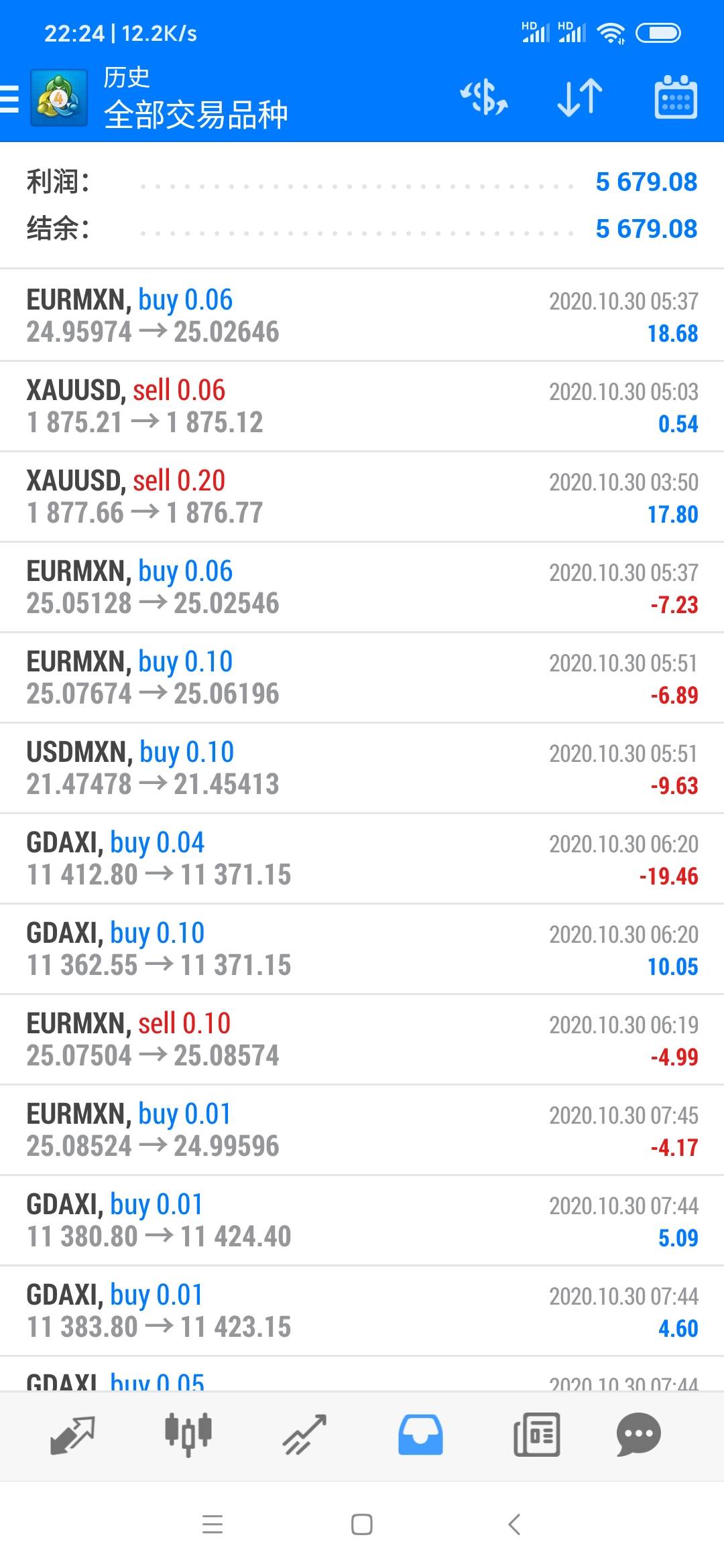
Task: Switch to the quotes tab
Action: [x=72, y=1435]
